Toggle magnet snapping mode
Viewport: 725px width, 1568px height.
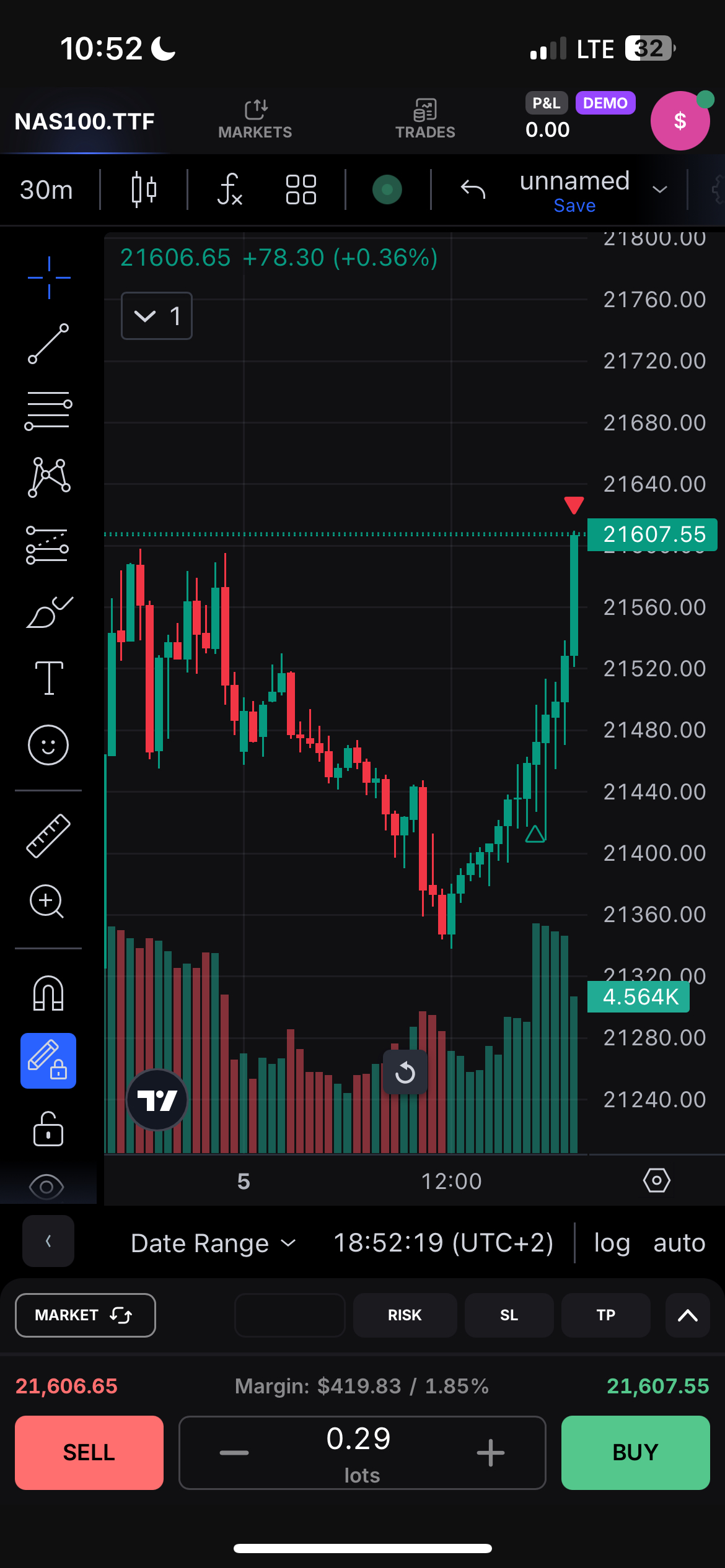[x=48, y=993]
